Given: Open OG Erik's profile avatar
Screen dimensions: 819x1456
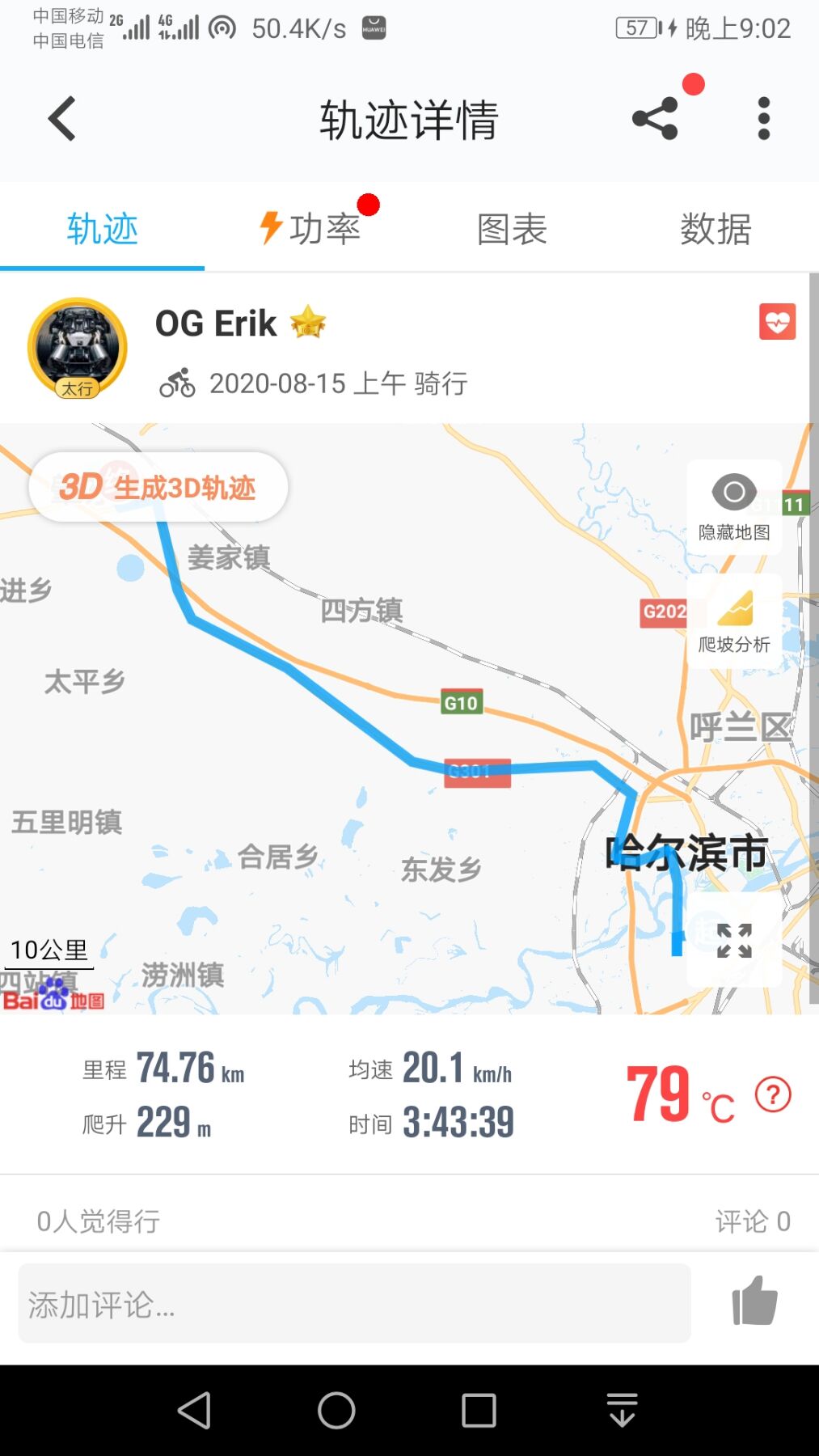Looking at the screenshot, I should (78, 348).
